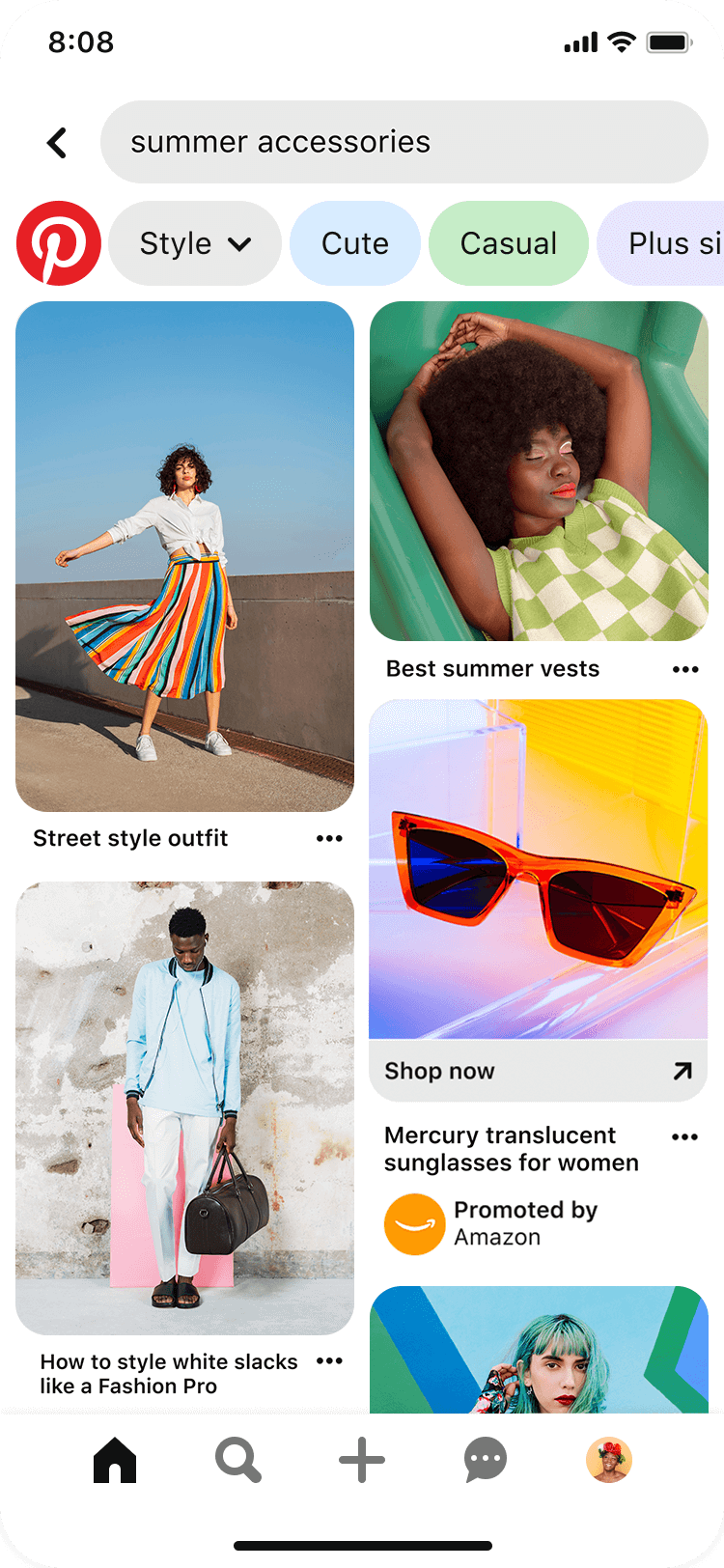
Task: Select the search icon in bottom navigation
Action: (237, 1461)
